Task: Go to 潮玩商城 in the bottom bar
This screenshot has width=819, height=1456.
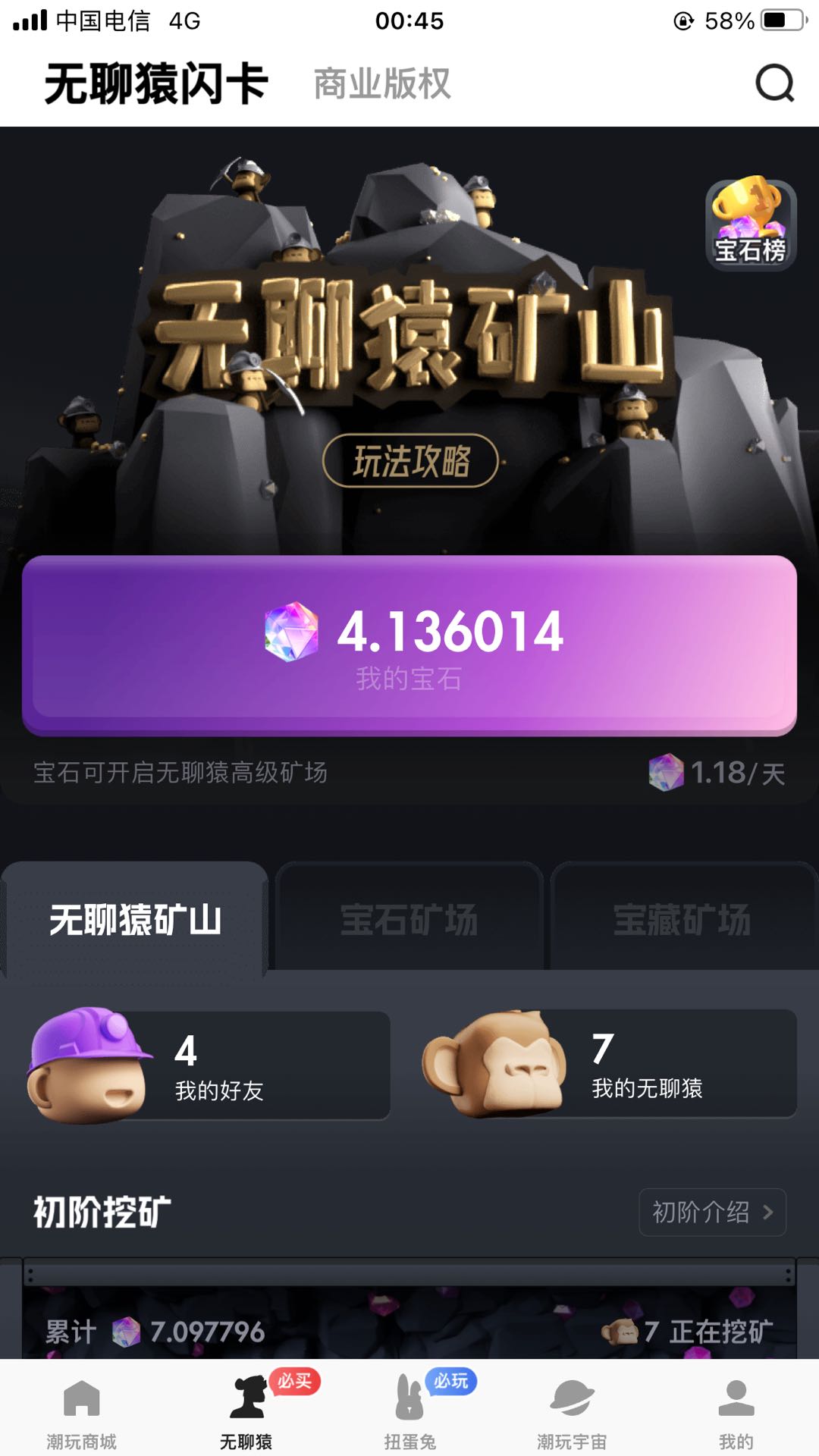Action: tap(82, 1410)
